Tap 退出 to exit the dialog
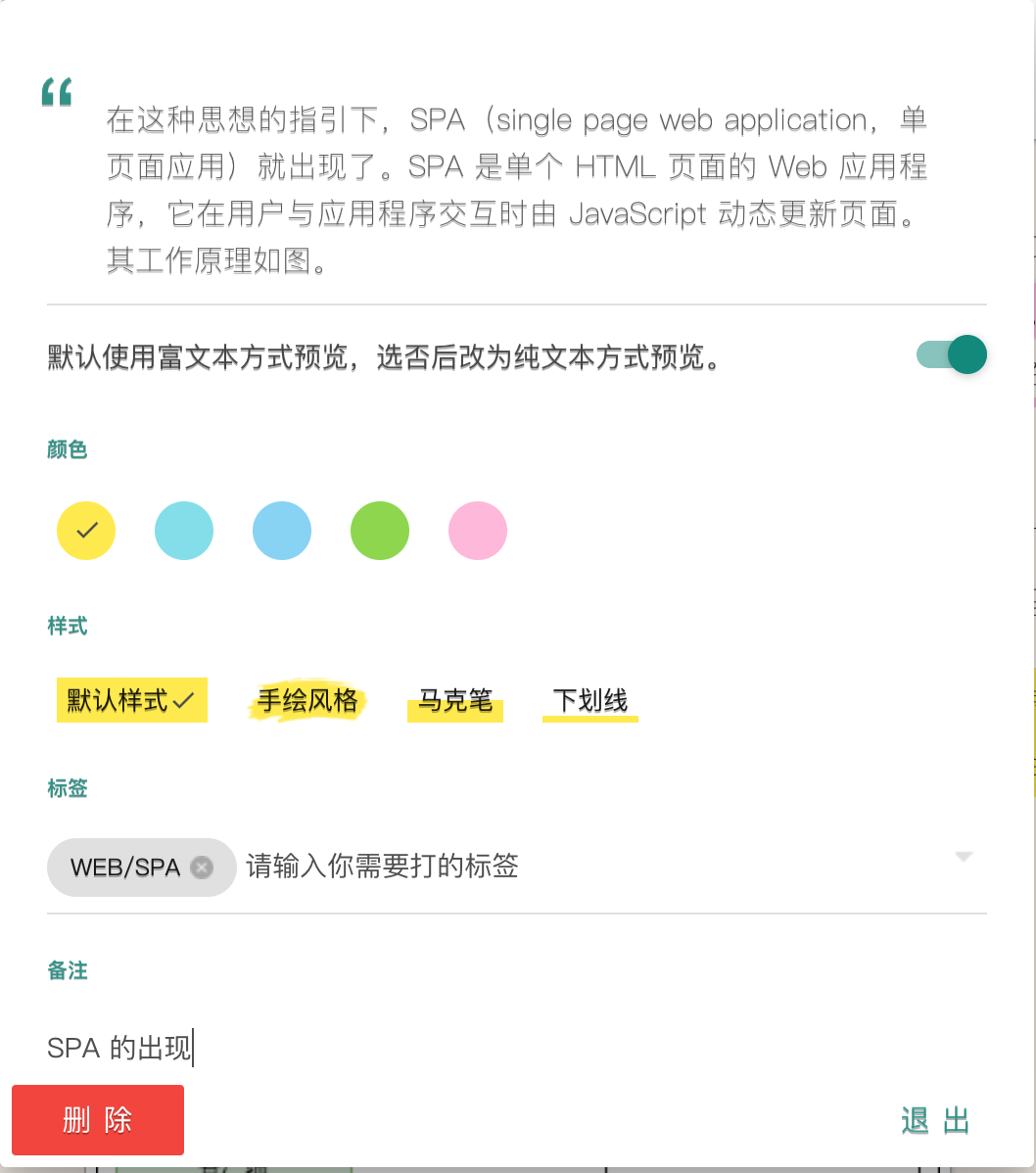 click(935, 1121)
